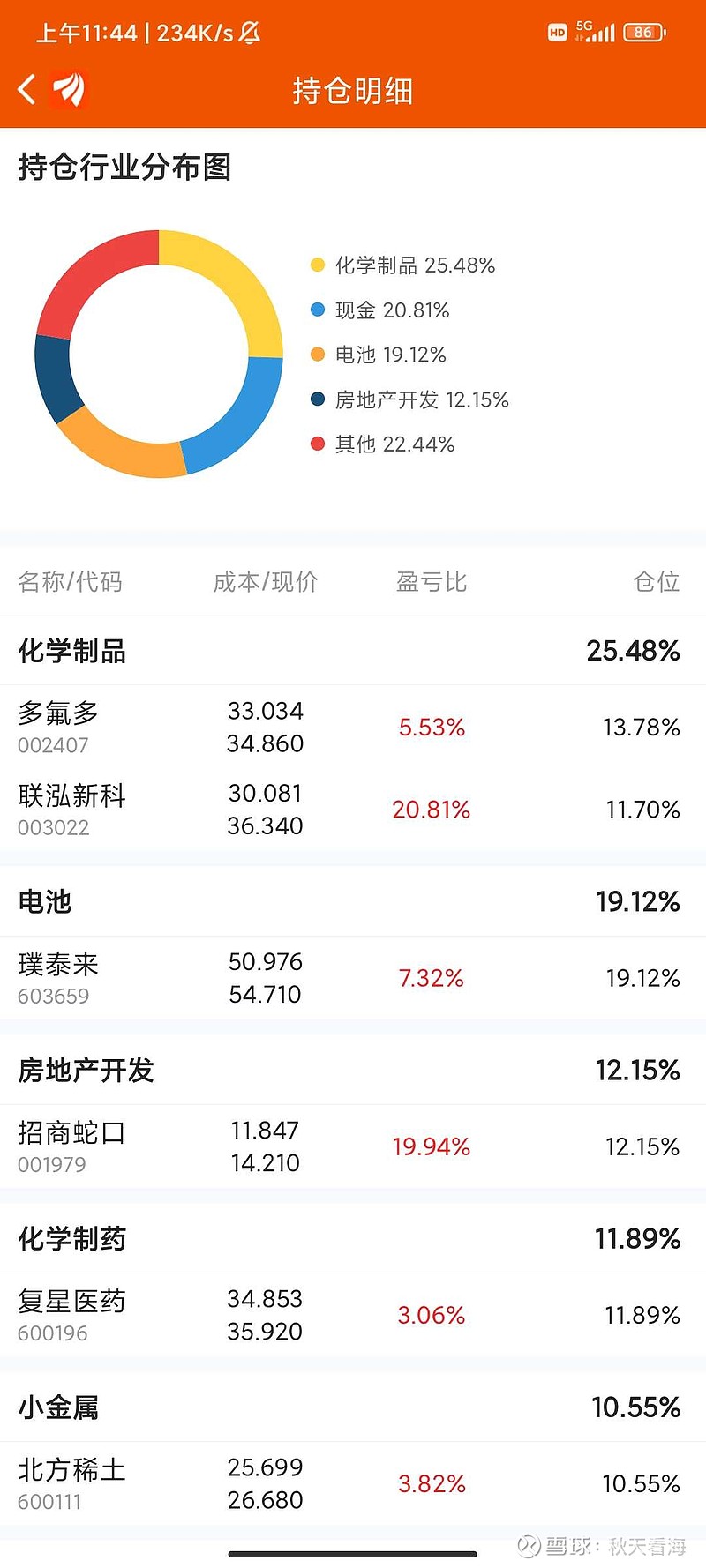The image size is (706, 1568).
Task: Open the 复星医药 600196 holding row
Action: [x=353, y=1315]
